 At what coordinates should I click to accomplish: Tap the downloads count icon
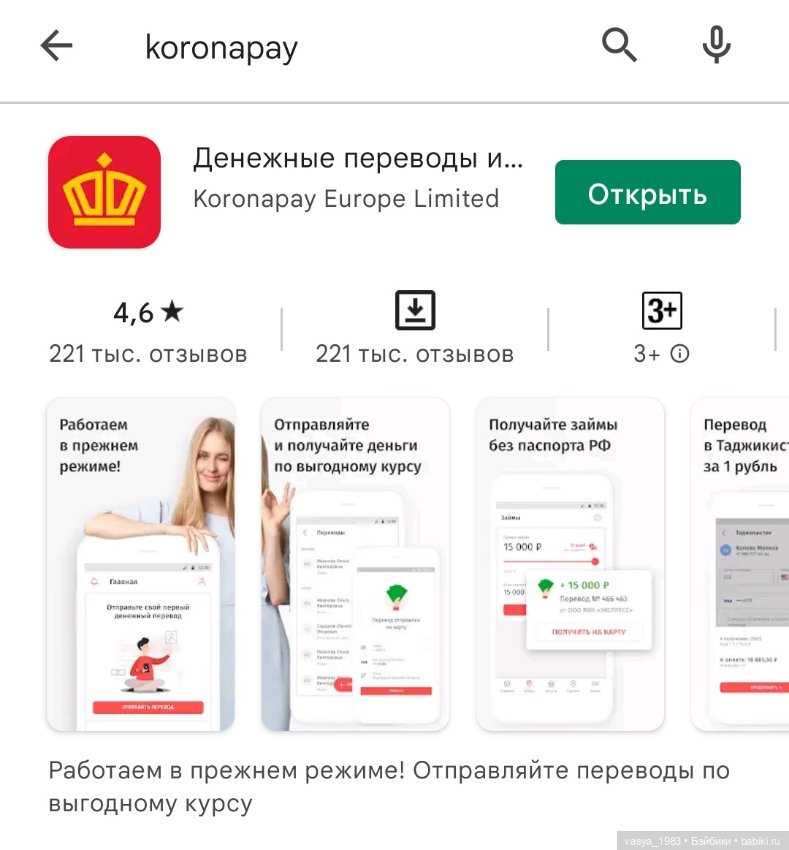coord(414,310)
